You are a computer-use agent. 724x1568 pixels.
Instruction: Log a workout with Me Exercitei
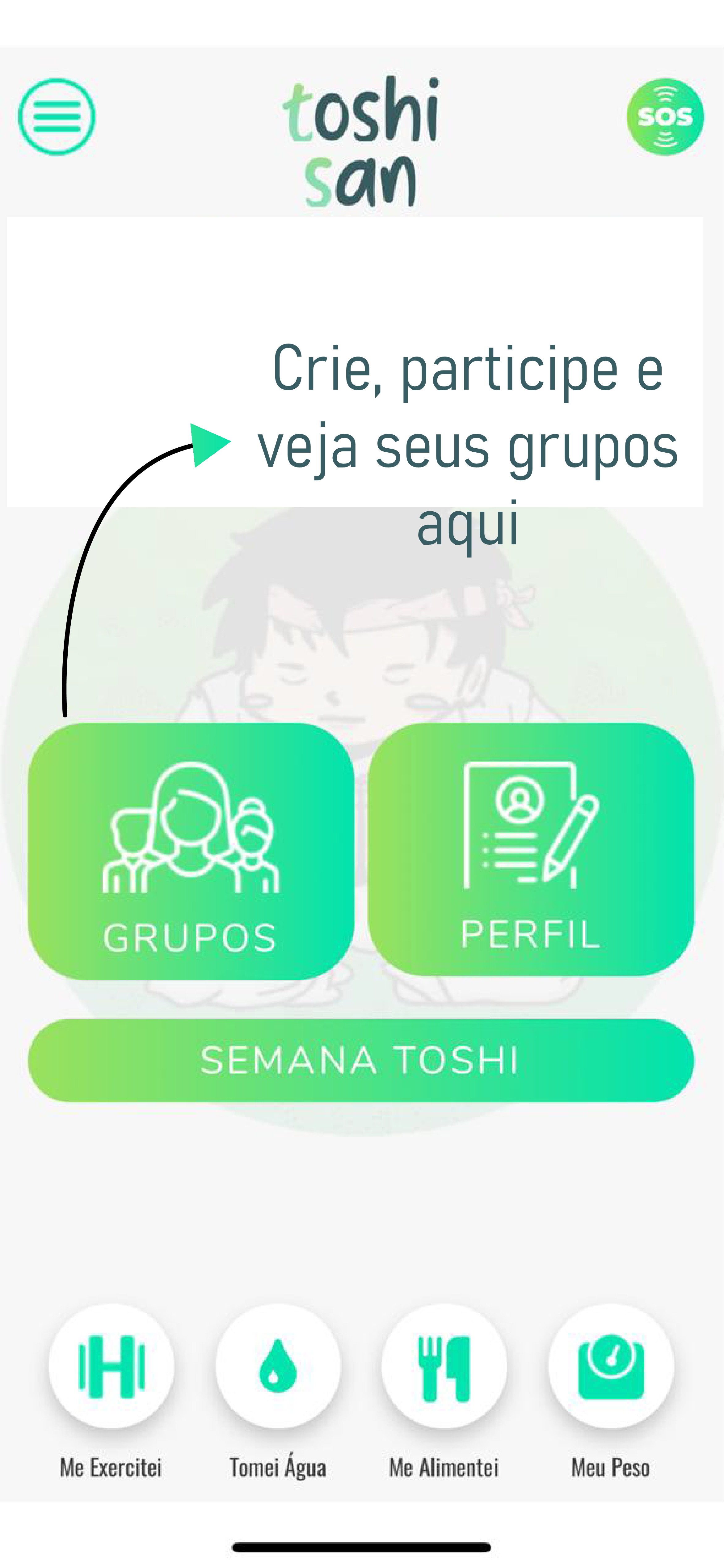pyautogui.click(x=111, y=1367)
